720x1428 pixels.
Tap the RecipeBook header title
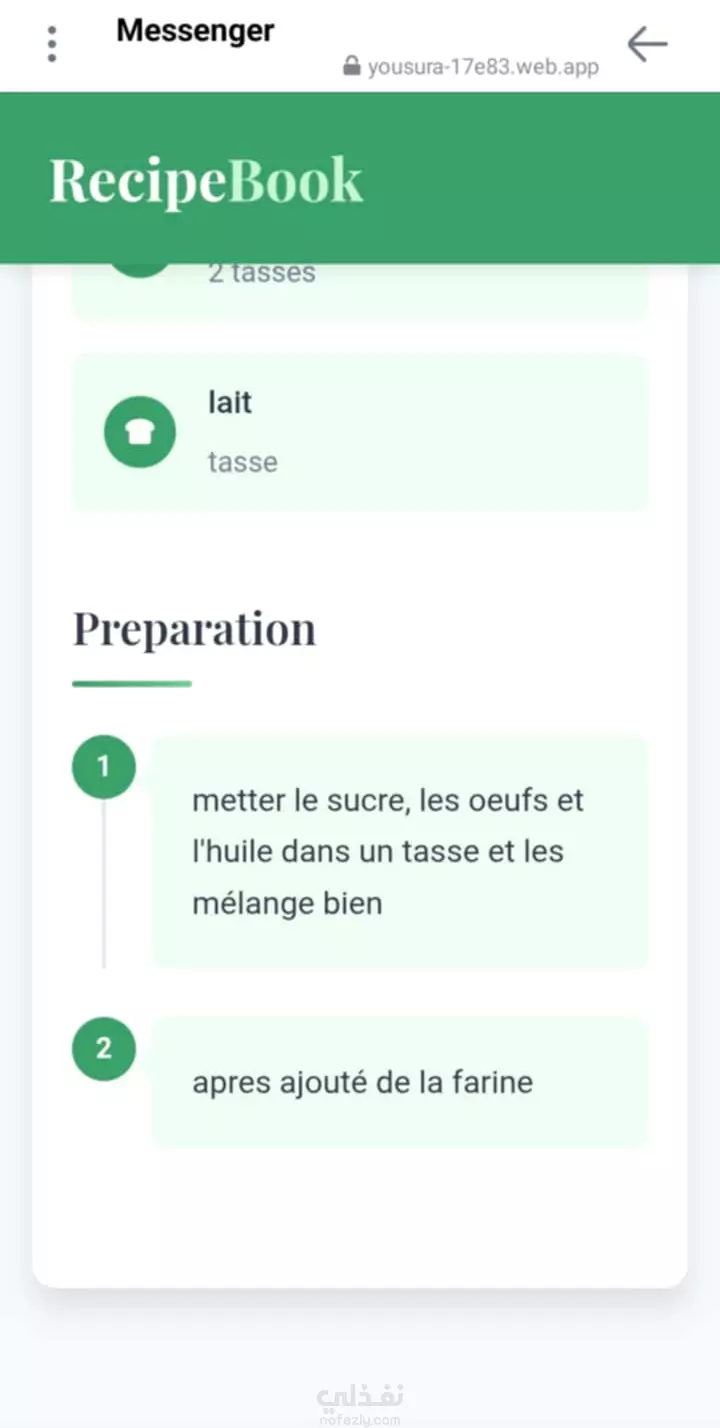pyautogui.click(x=206, y=181)
